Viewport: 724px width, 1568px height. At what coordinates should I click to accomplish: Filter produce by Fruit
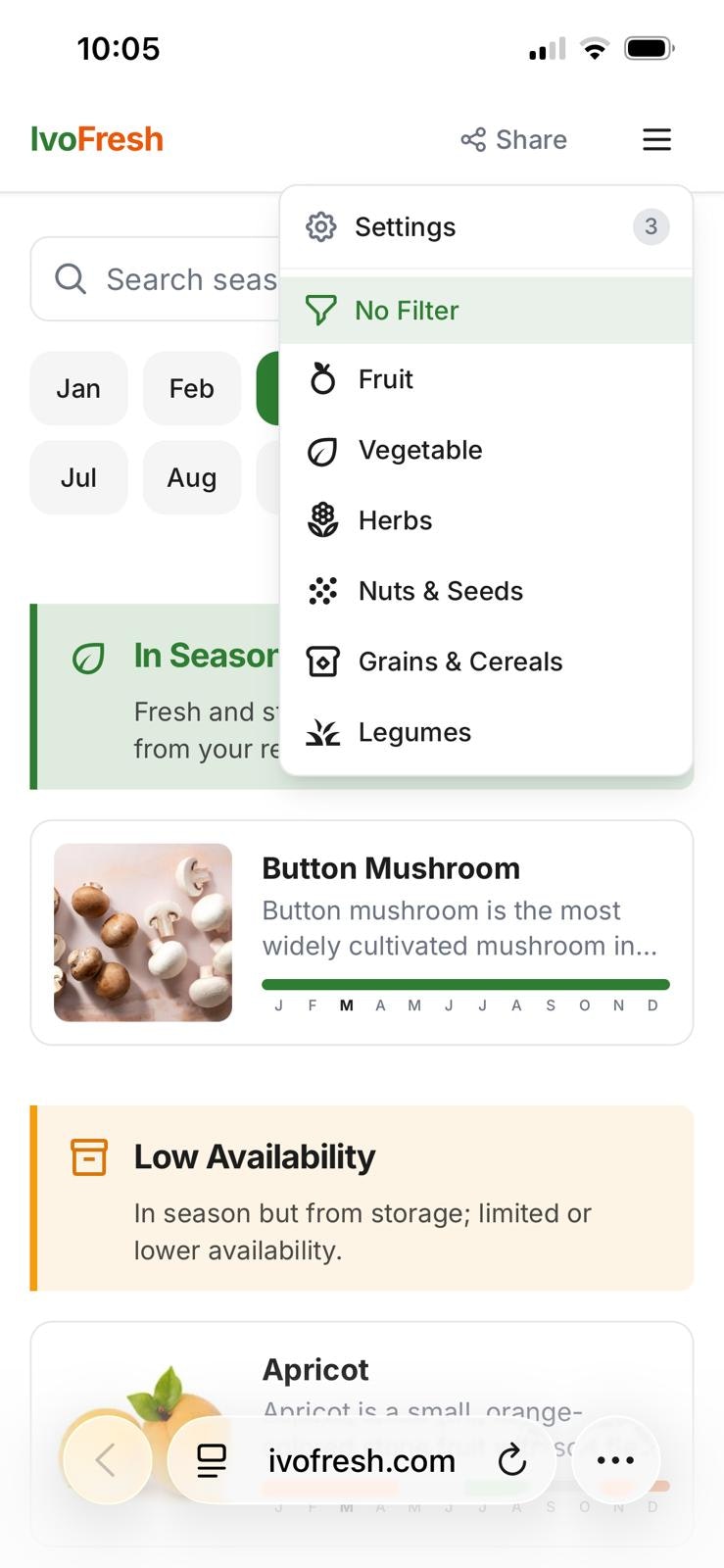[x=486, y=379]
